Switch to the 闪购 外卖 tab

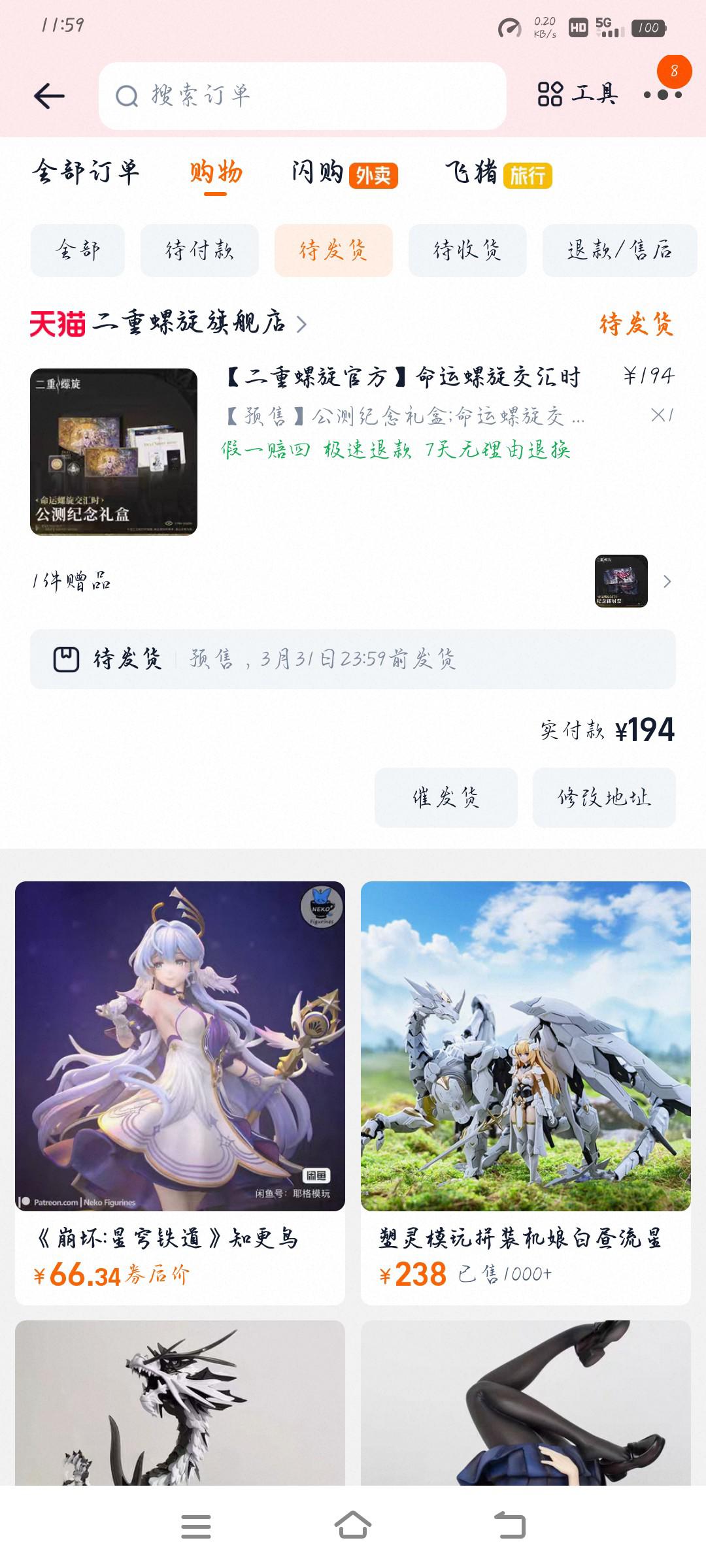pos(344,174)
